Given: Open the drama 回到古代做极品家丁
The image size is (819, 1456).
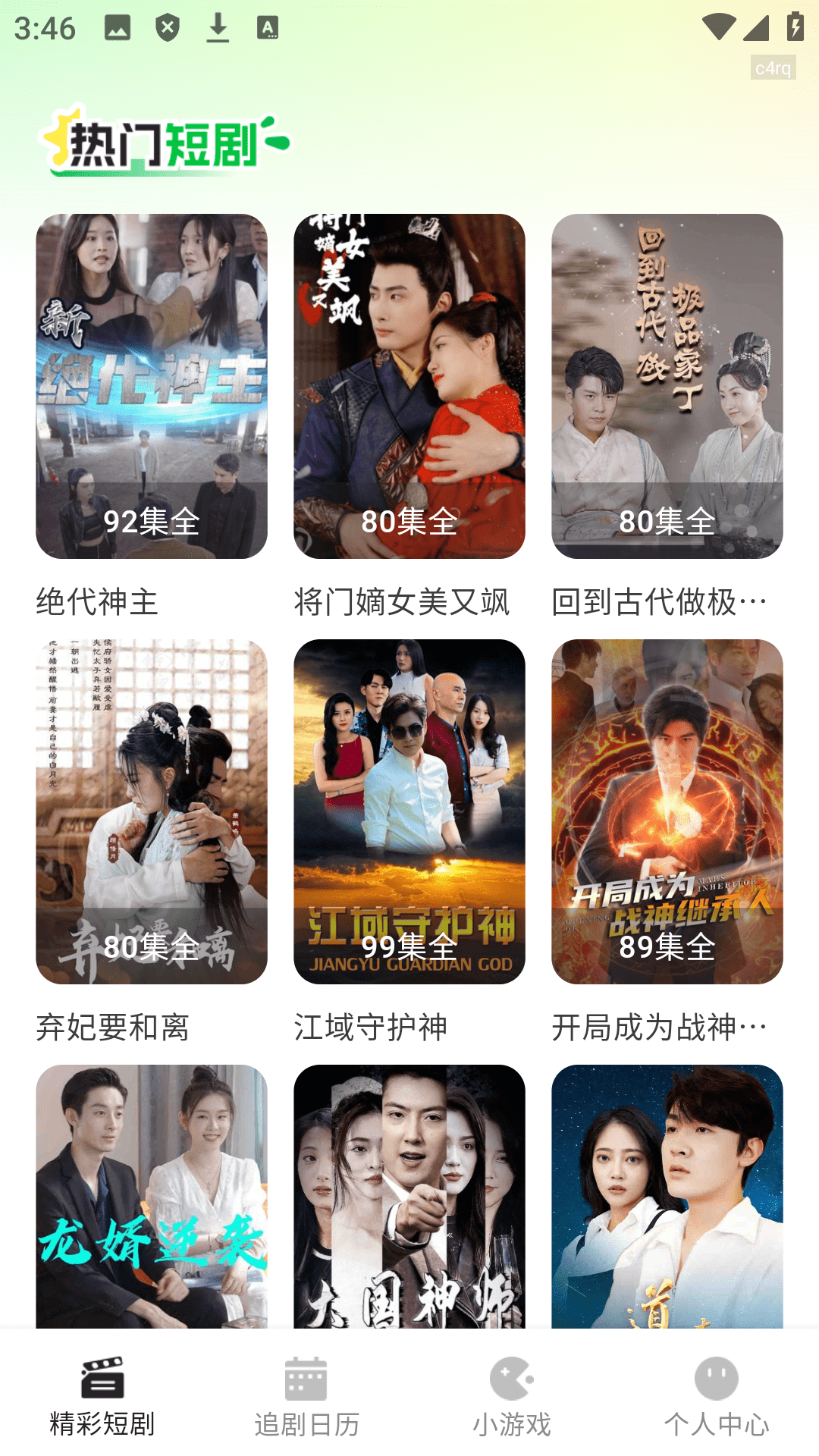Looking at the screenshot, I should tap(667, 387).
